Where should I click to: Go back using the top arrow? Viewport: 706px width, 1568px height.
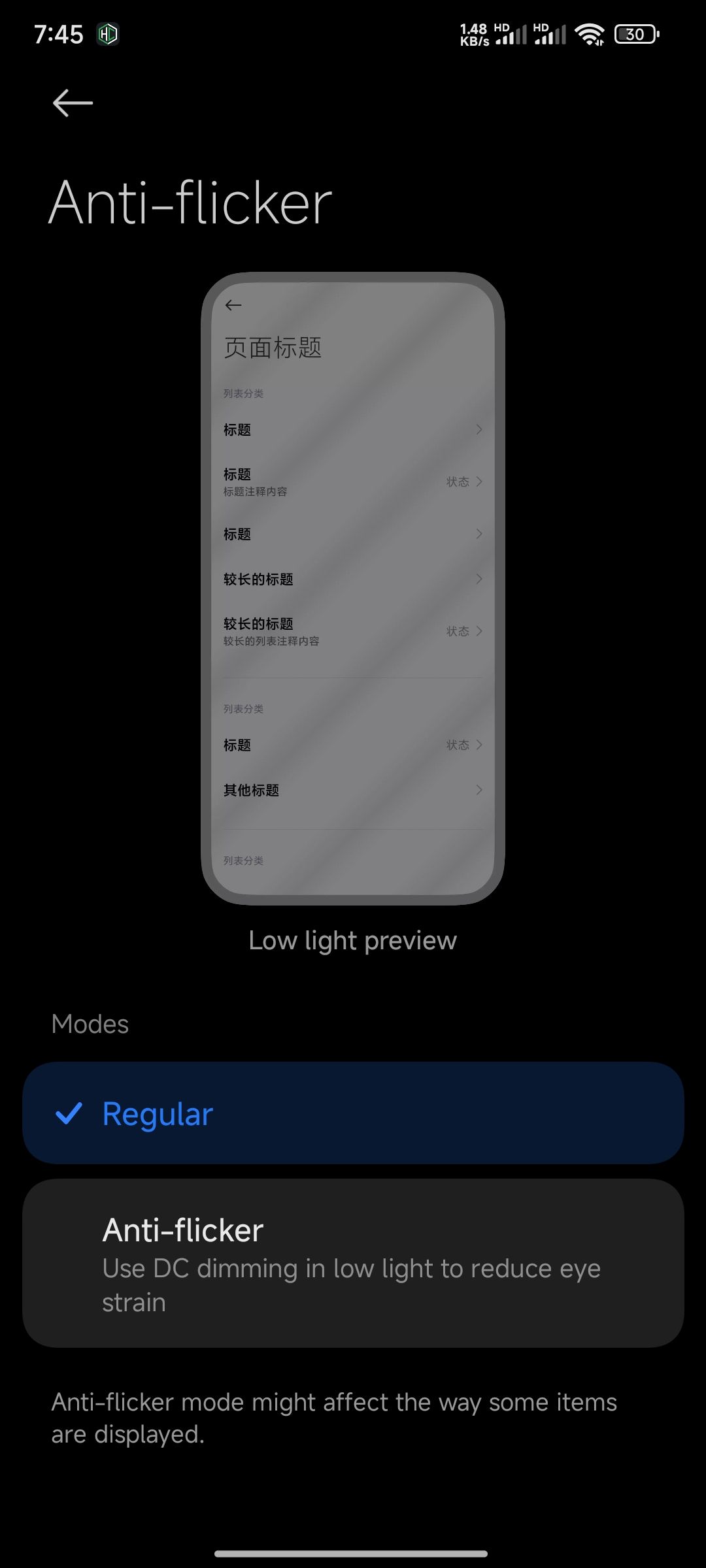click(x=73, y=103)
